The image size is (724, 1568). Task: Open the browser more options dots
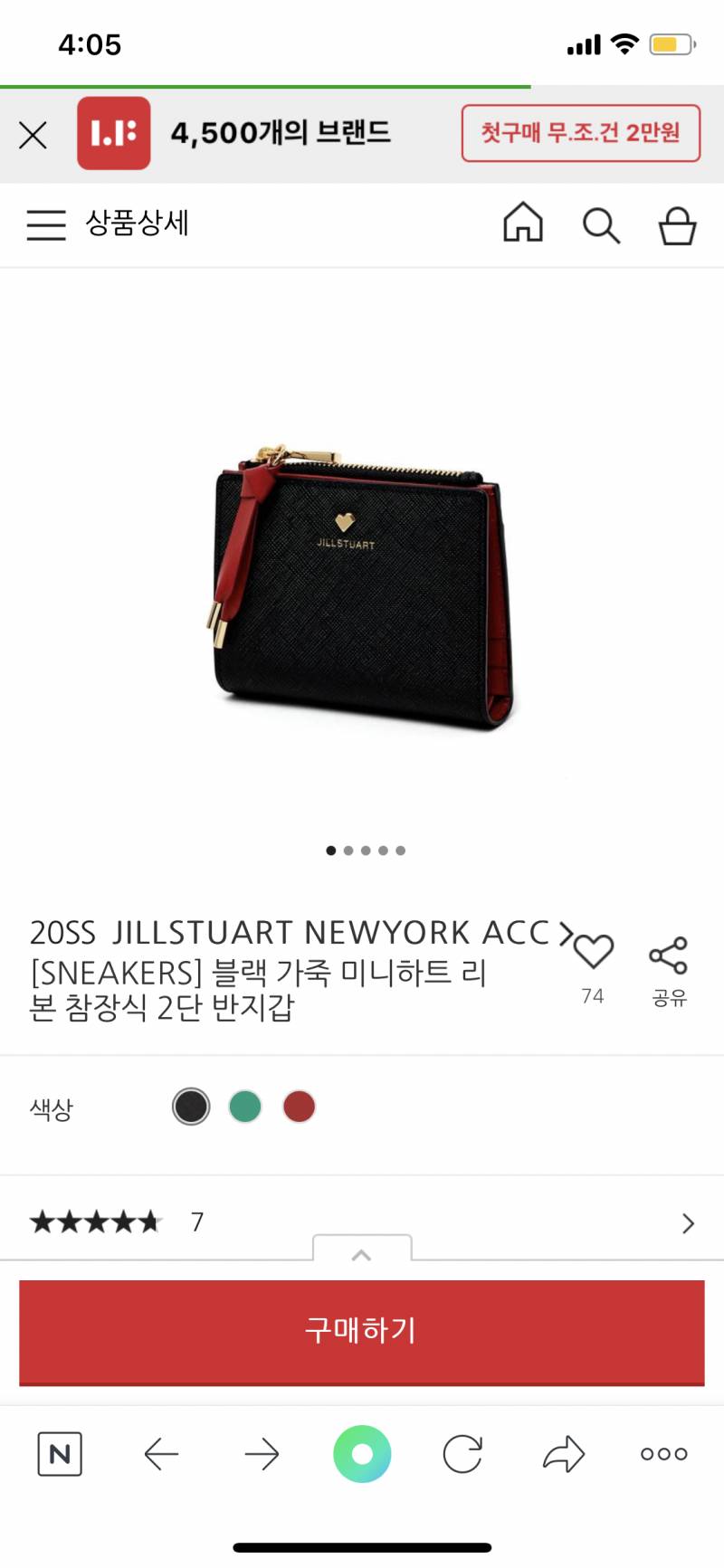pyautogui.click(x=663, y=1454)
